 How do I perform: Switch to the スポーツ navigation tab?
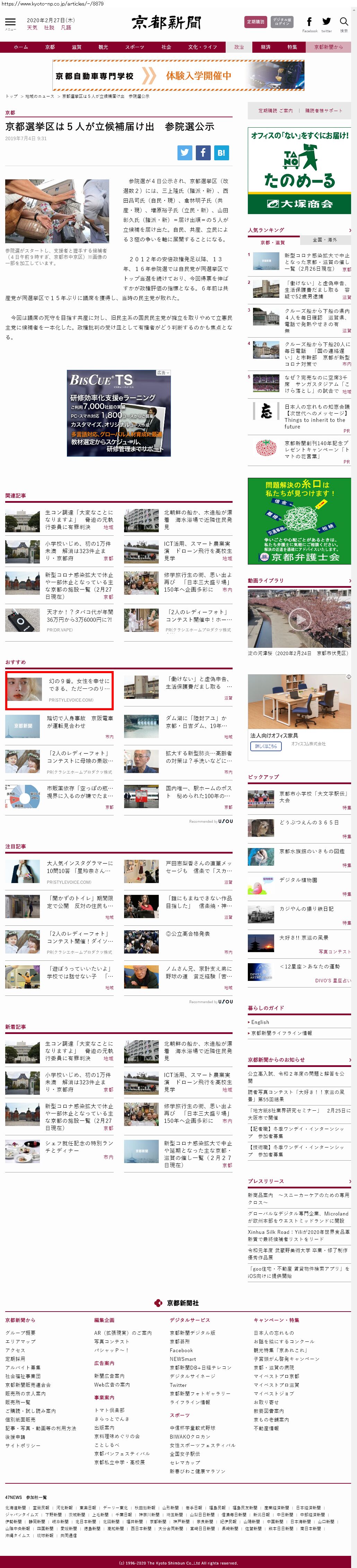[x=134, y=47]
